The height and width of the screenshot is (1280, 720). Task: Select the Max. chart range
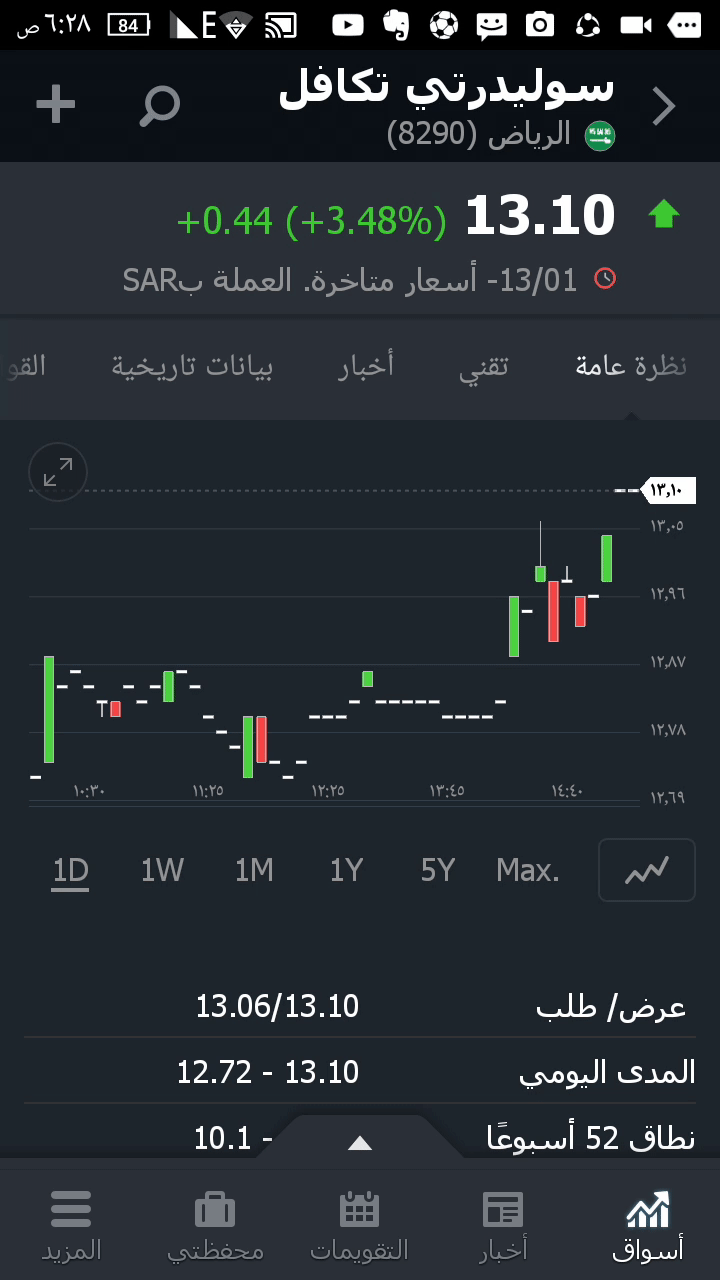pos(528,871)
